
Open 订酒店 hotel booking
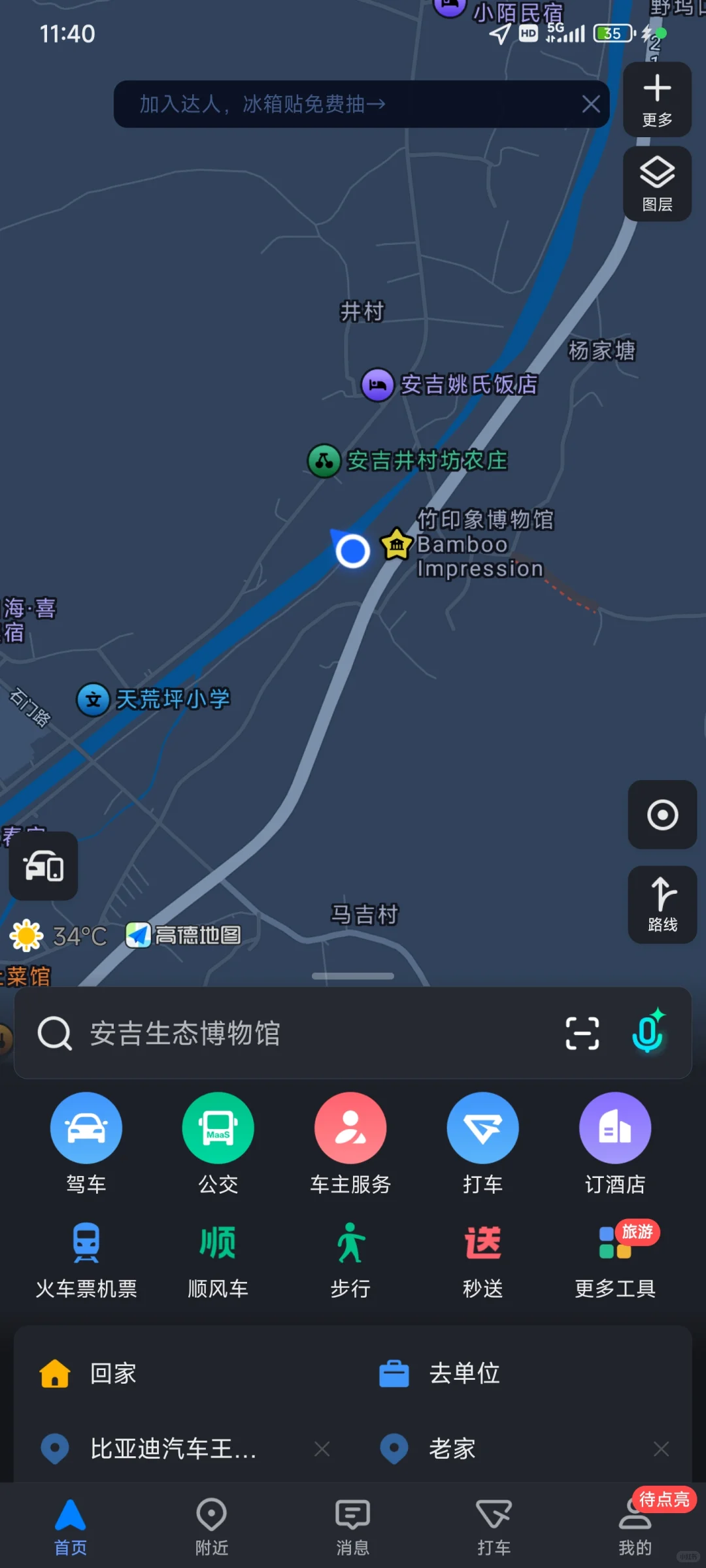[x=615, y=1143]
